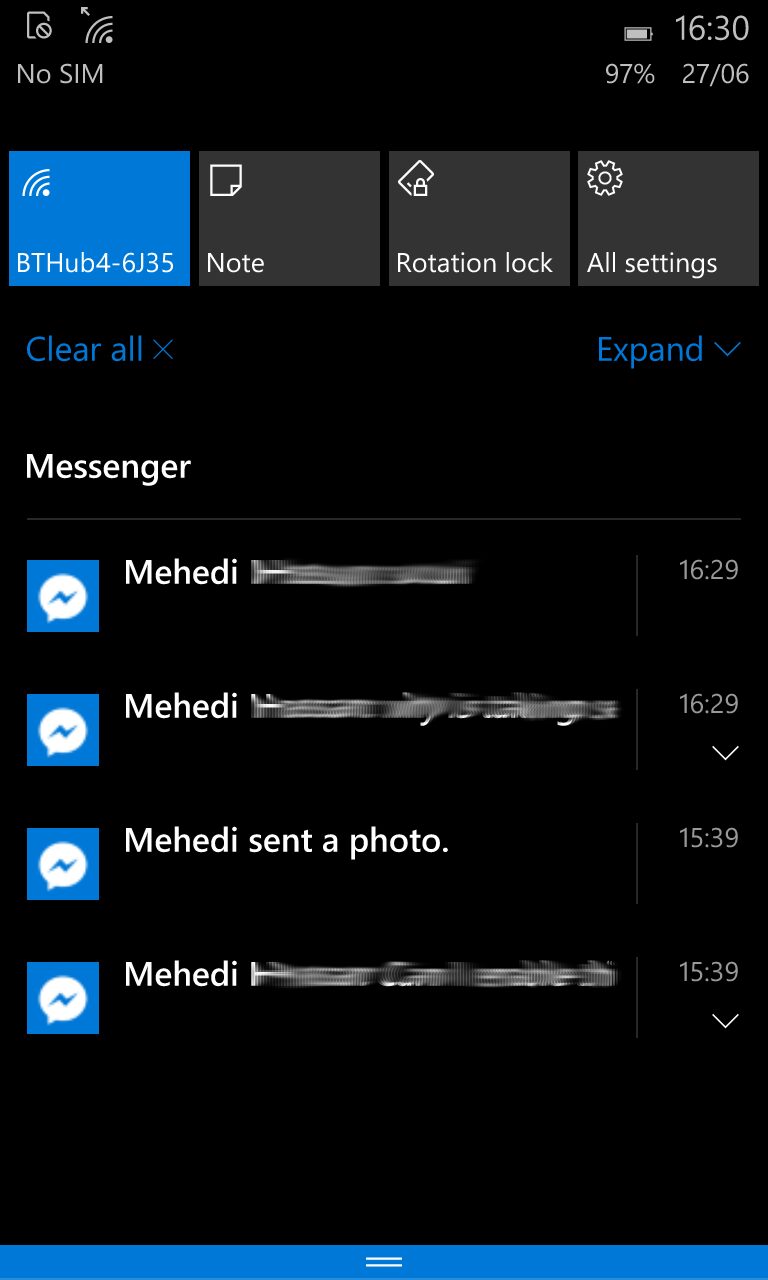Clear all notifications
The width and height of the screenshot is (768, 1280).
coord(100,349)
